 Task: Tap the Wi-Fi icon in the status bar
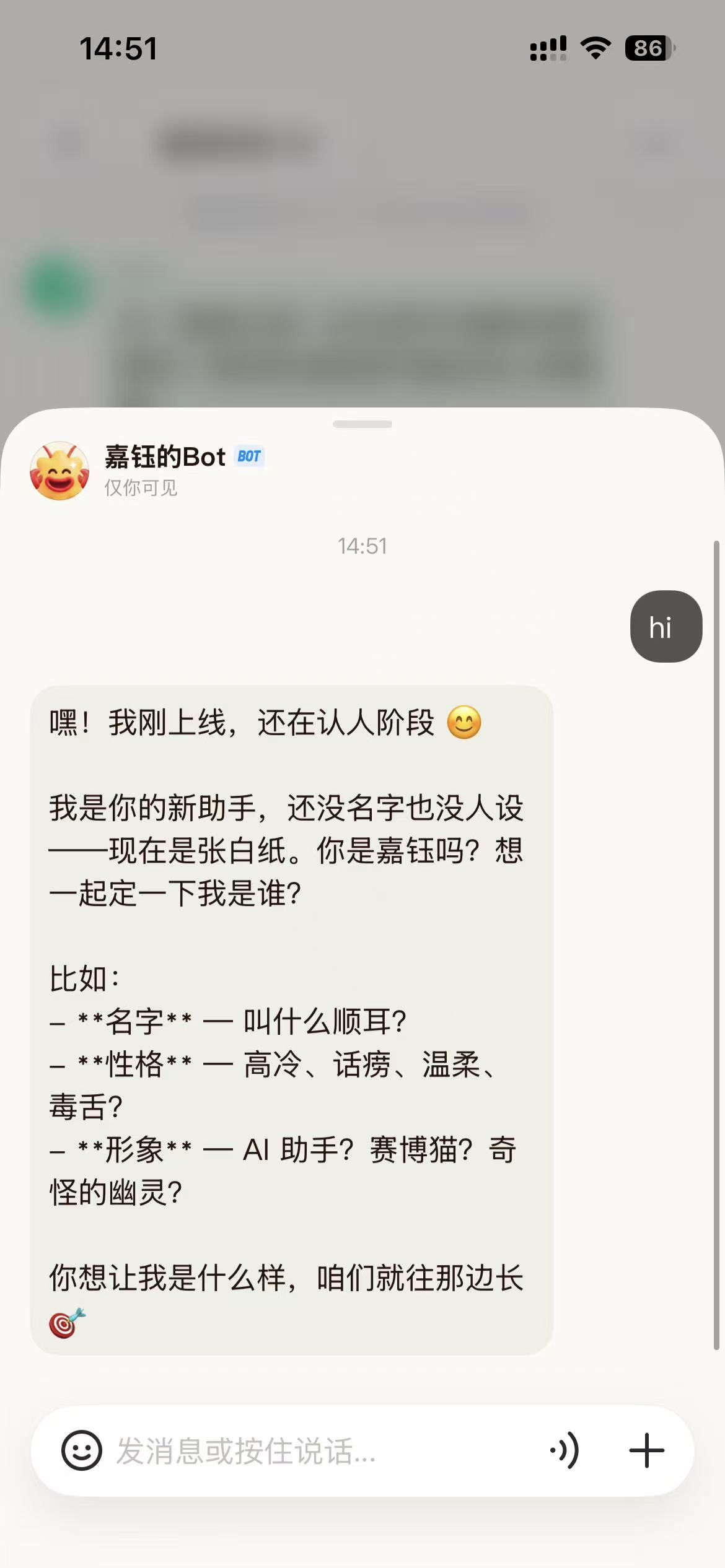point(596,46)
